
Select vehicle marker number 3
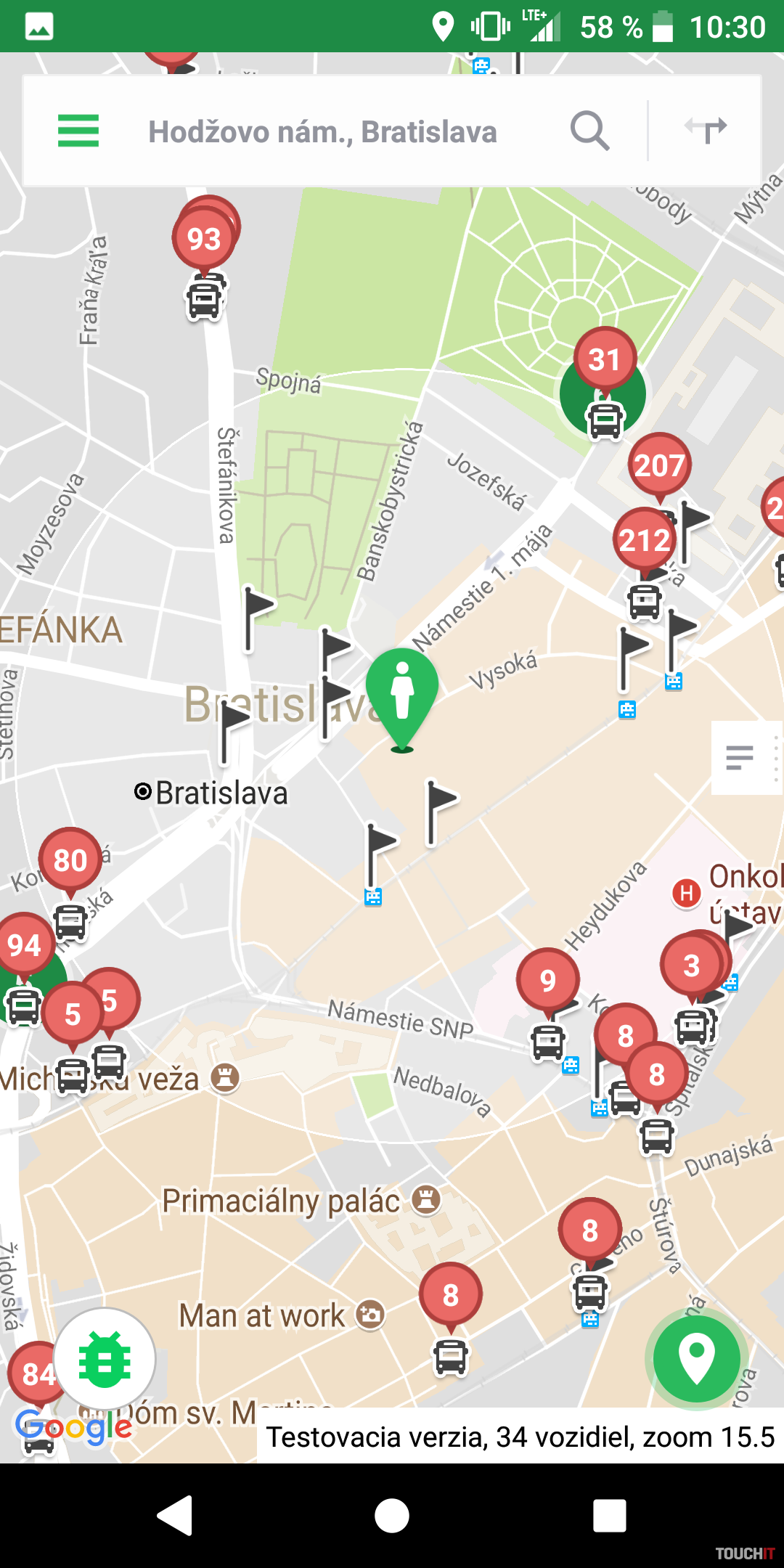[x=691, y=965]
